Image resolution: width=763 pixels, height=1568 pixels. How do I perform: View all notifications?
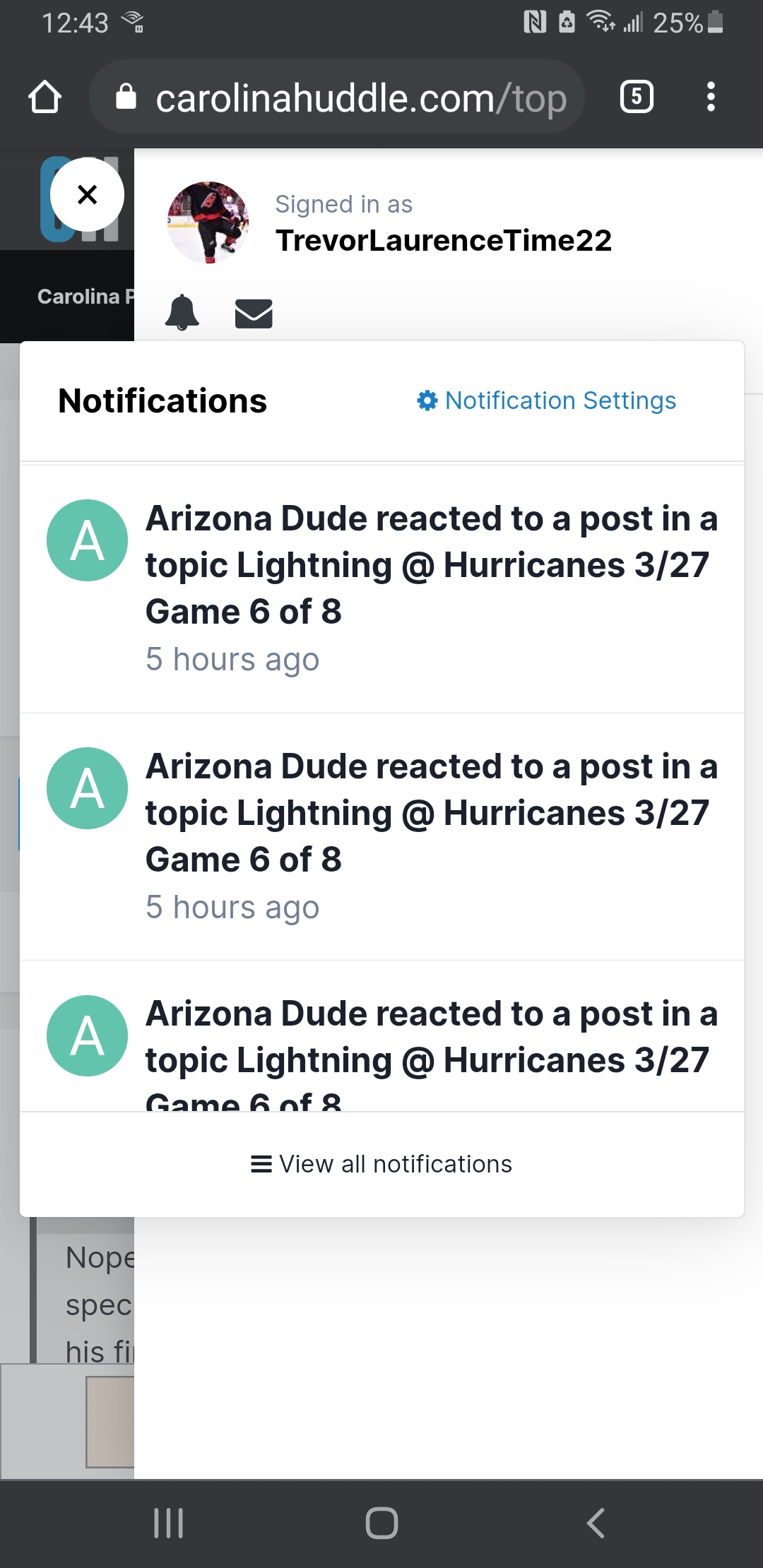coord(381,1164)
